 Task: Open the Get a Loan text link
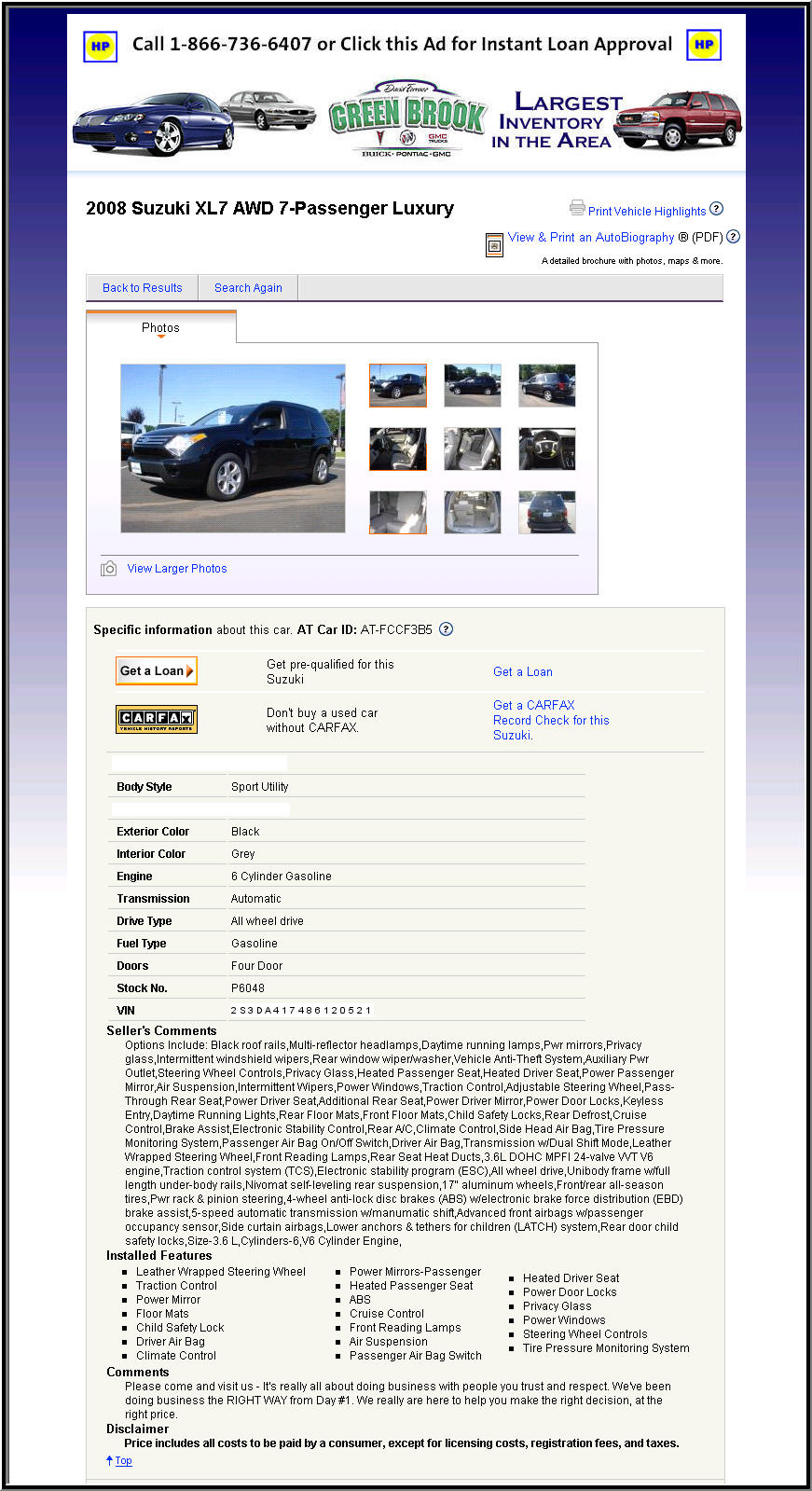pos(522,672)
